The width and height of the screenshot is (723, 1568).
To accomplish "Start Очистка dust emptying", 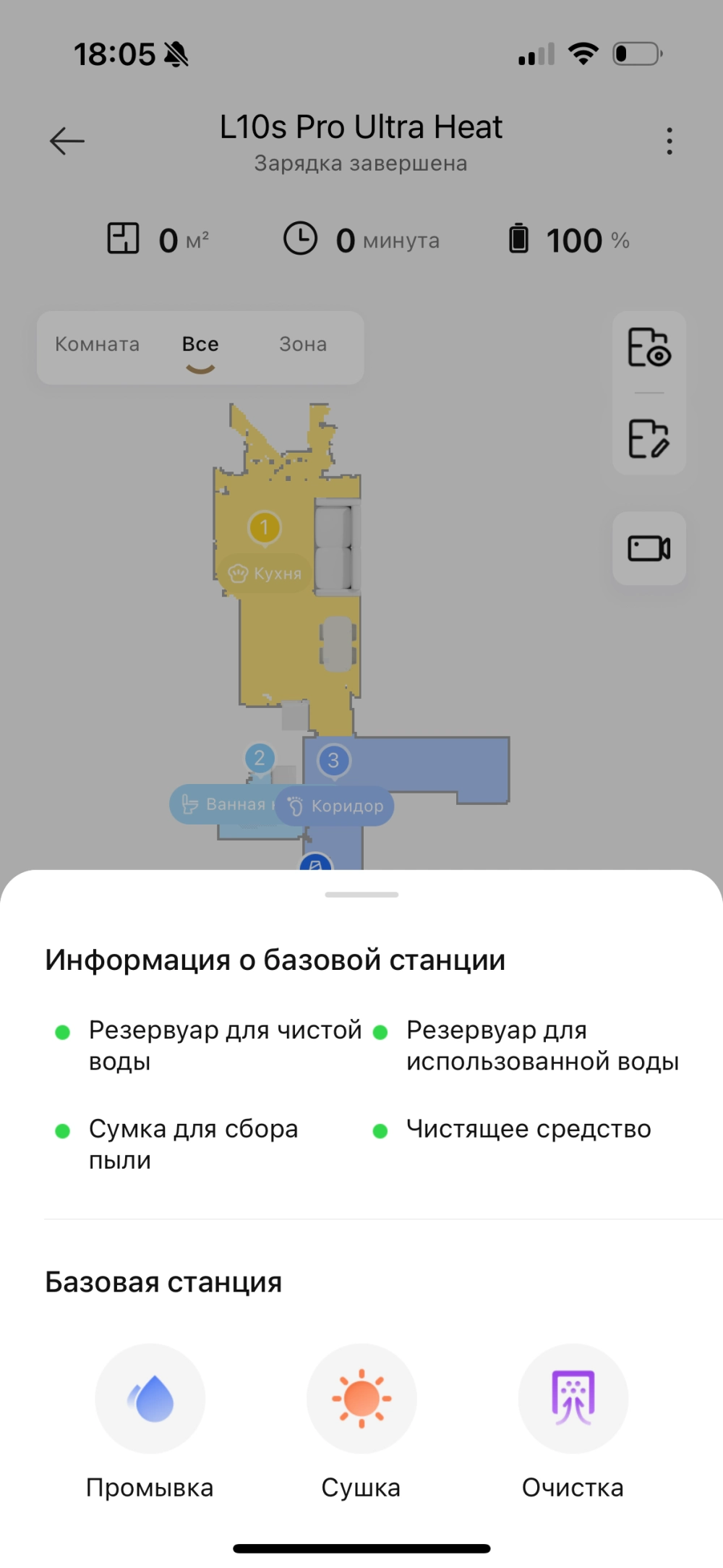I will pyautogui.click(x=573, y=1399).
